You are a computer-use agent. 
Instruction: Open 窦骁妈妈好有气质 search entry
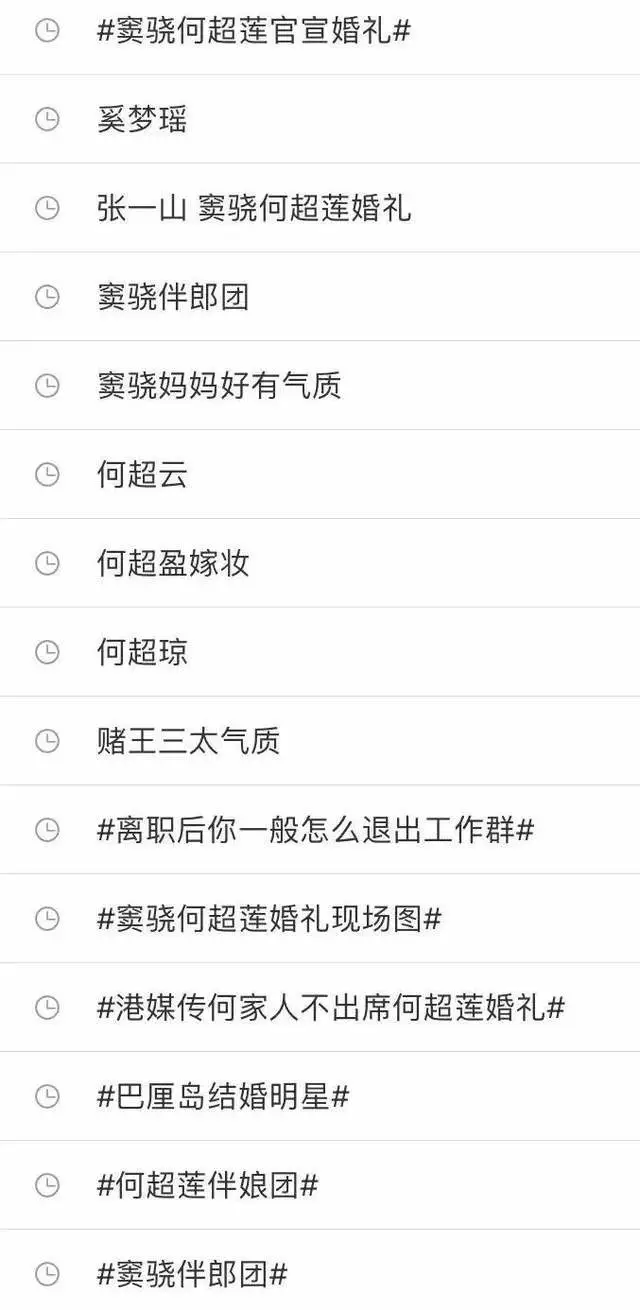click(x=219, y=386)
